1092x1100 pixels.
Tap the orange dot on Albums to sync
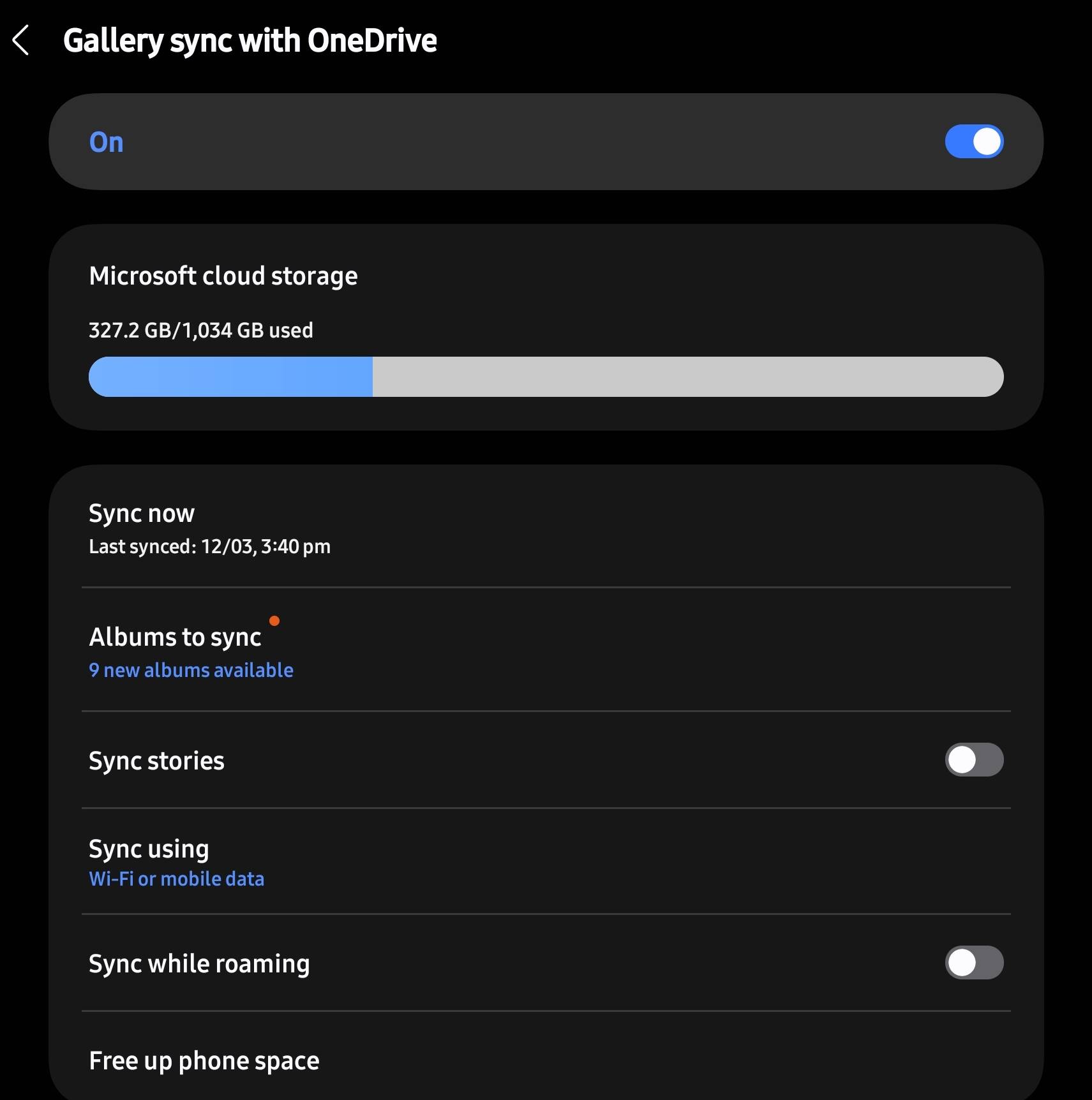(274, 620)
